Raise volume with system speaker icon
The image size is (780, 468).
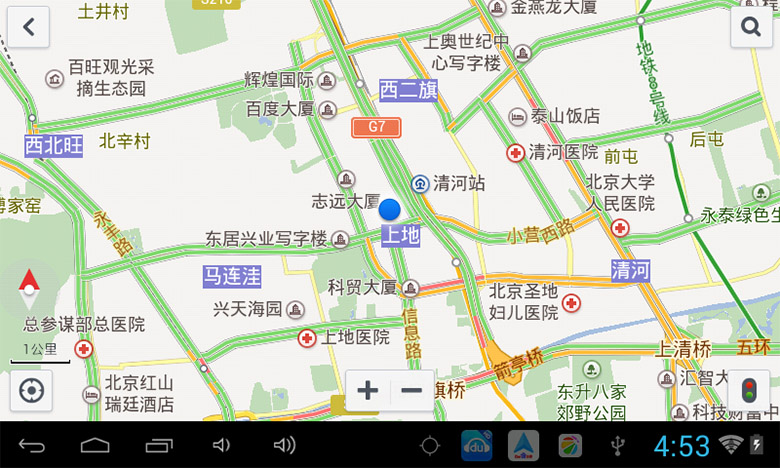(x=285, y=445)
